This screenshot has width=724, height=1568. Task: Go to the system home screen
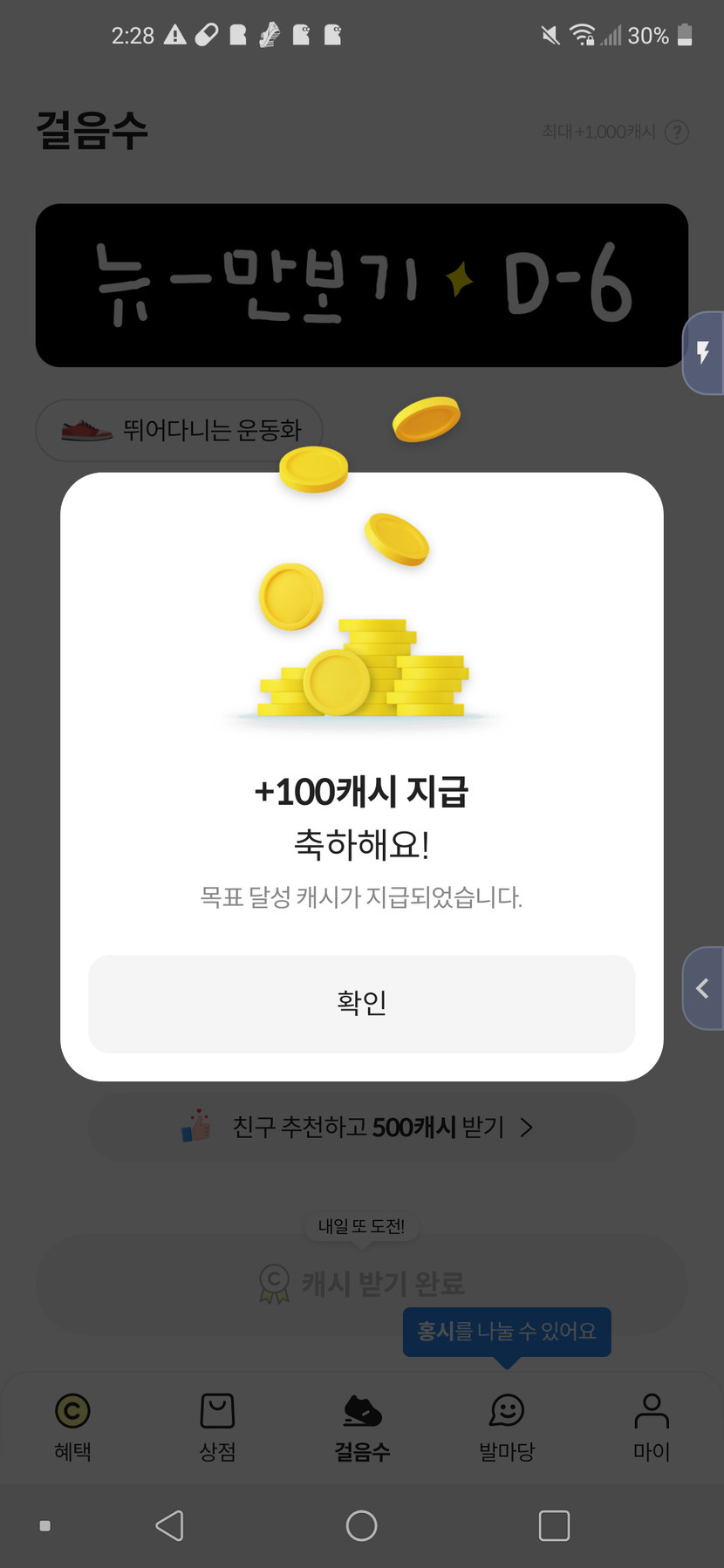(x=361, y=1525)
